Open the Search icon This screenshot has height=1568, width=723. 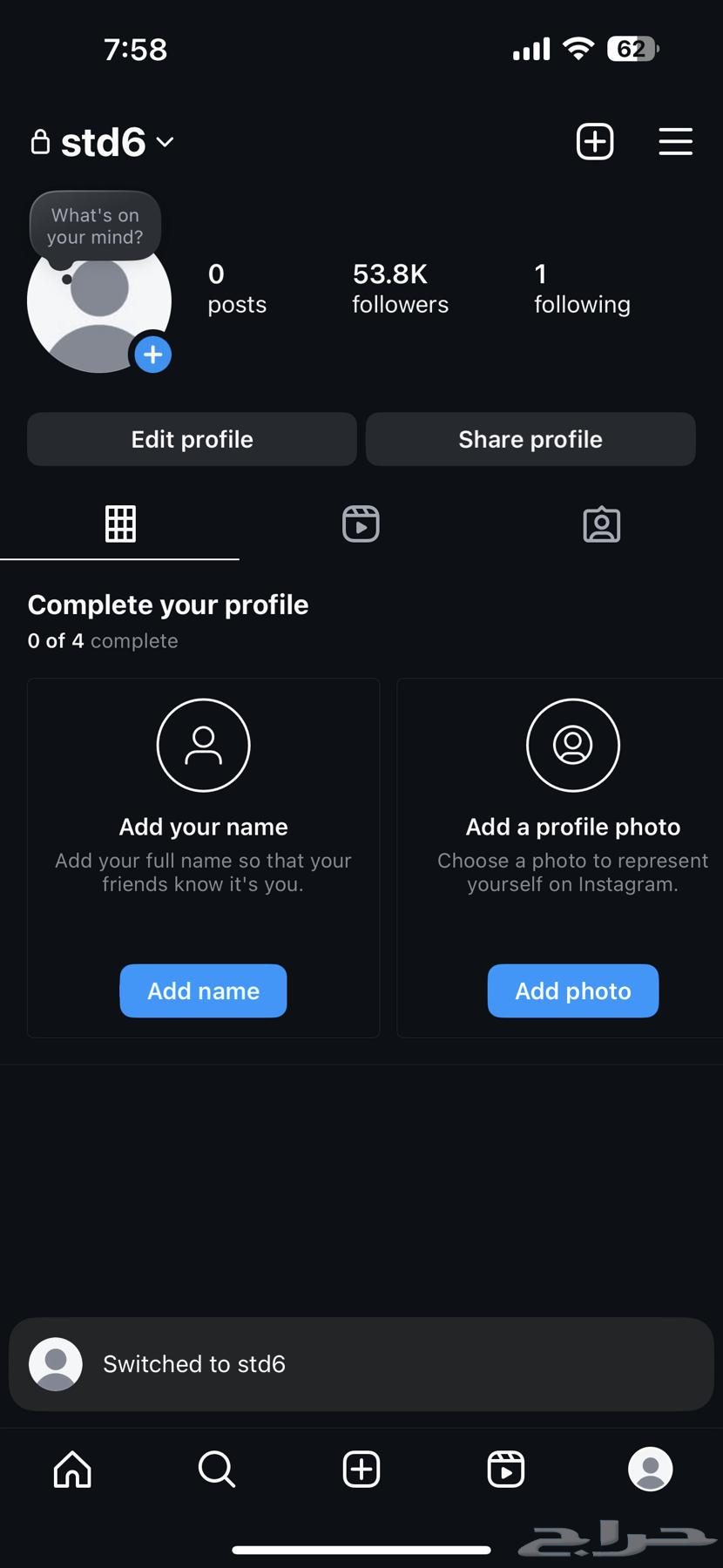[x=217, y=1470]
